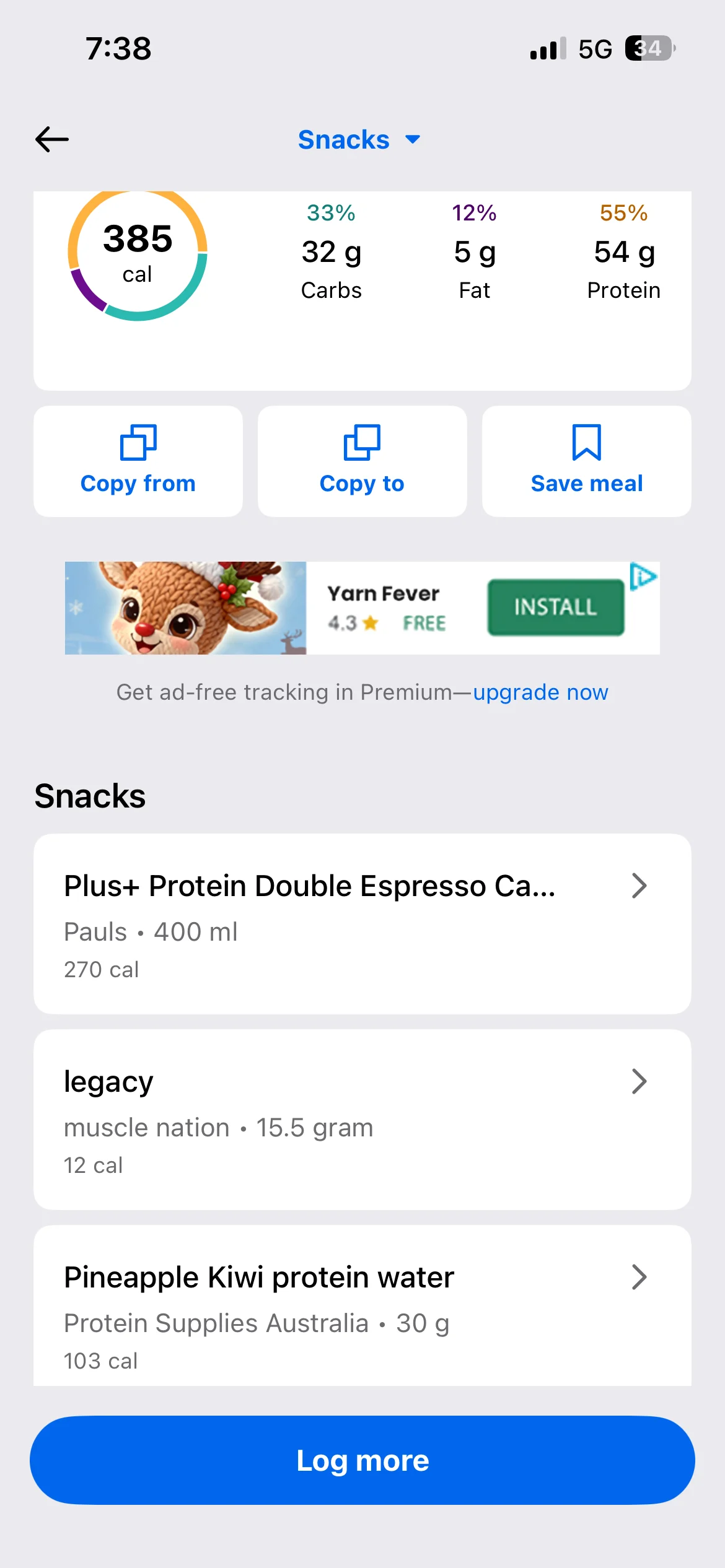Tap the Copy from button

point(138,461)
